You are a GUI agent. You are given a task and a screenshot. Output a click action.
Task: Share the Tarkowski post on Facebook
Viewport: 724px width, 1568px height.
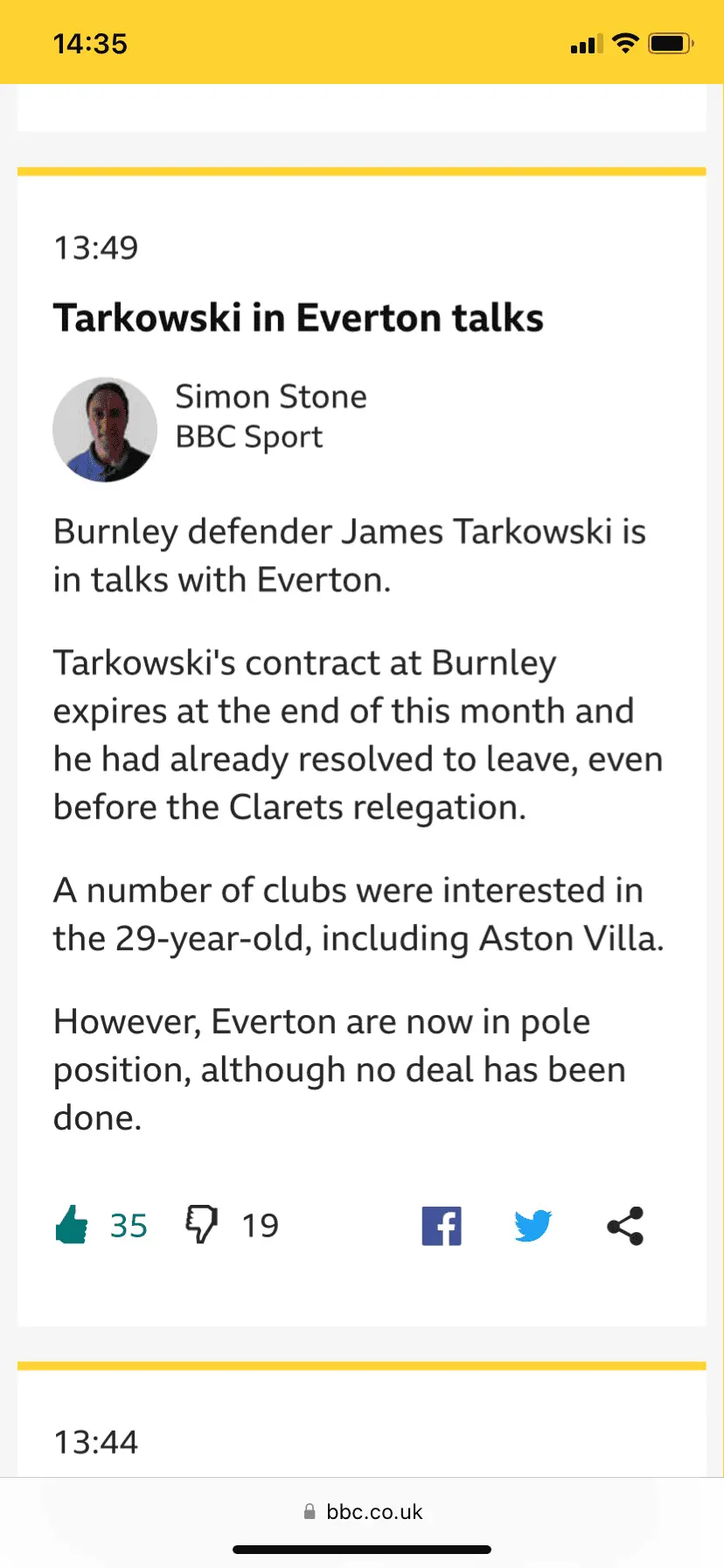tap(442, 1226)
